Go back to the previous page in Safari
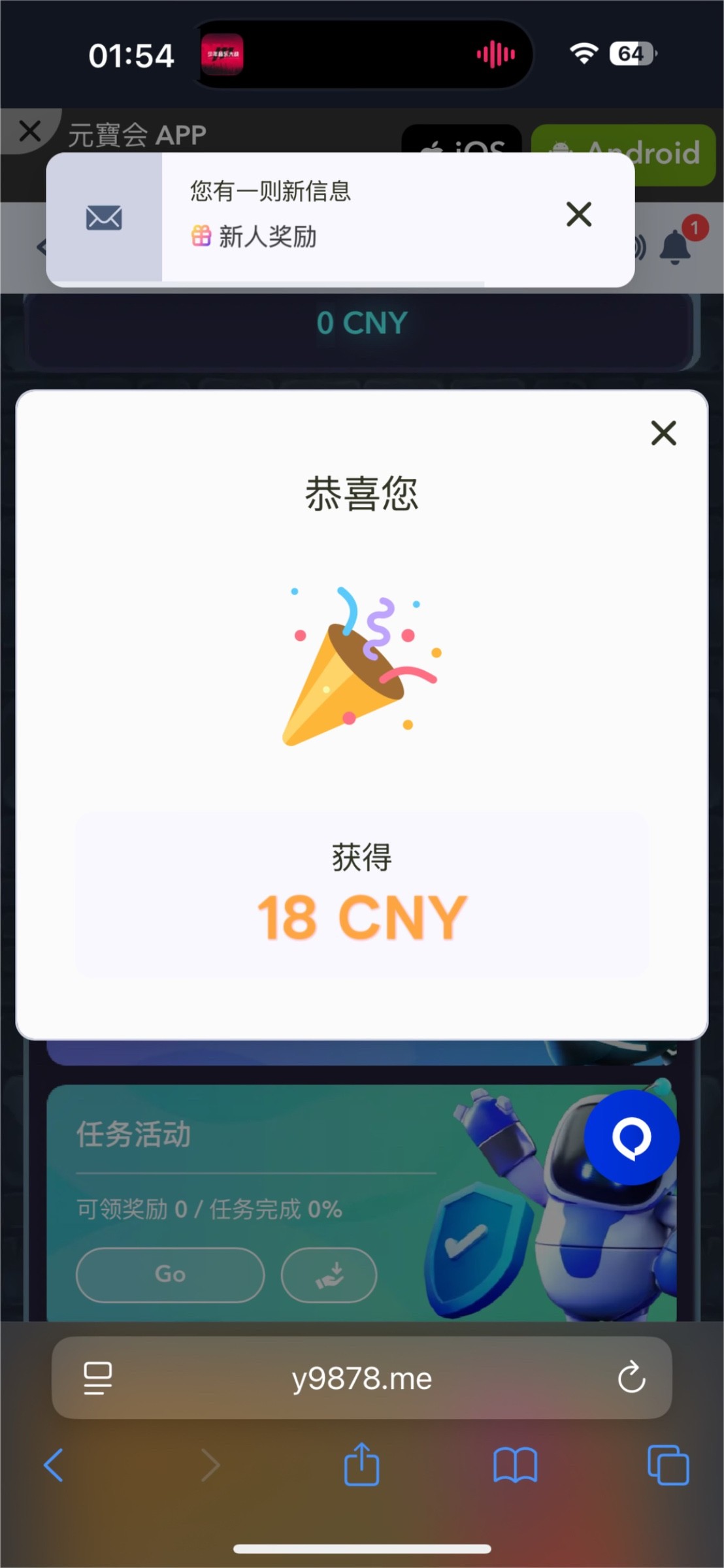The height and width of the screenshot is (1568, 724). (54, 1465)
